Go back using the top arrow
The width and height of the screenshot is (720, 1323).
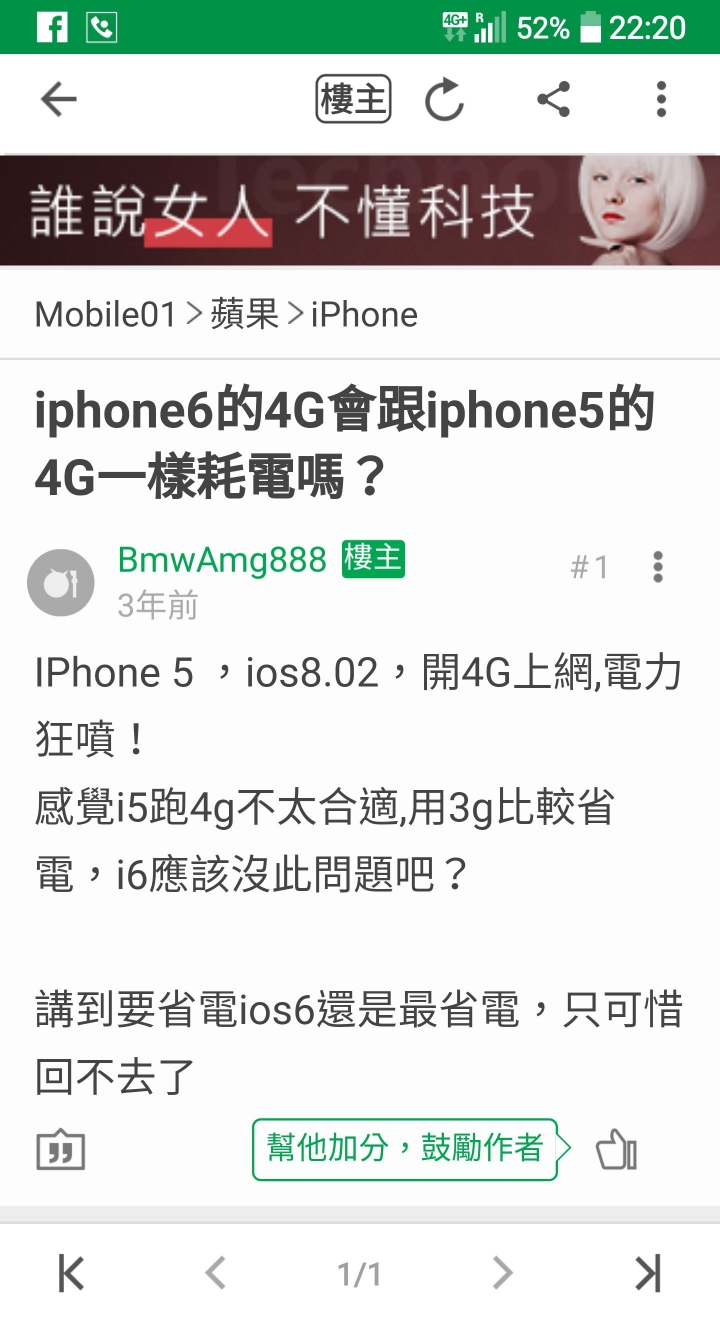point(58,99)
